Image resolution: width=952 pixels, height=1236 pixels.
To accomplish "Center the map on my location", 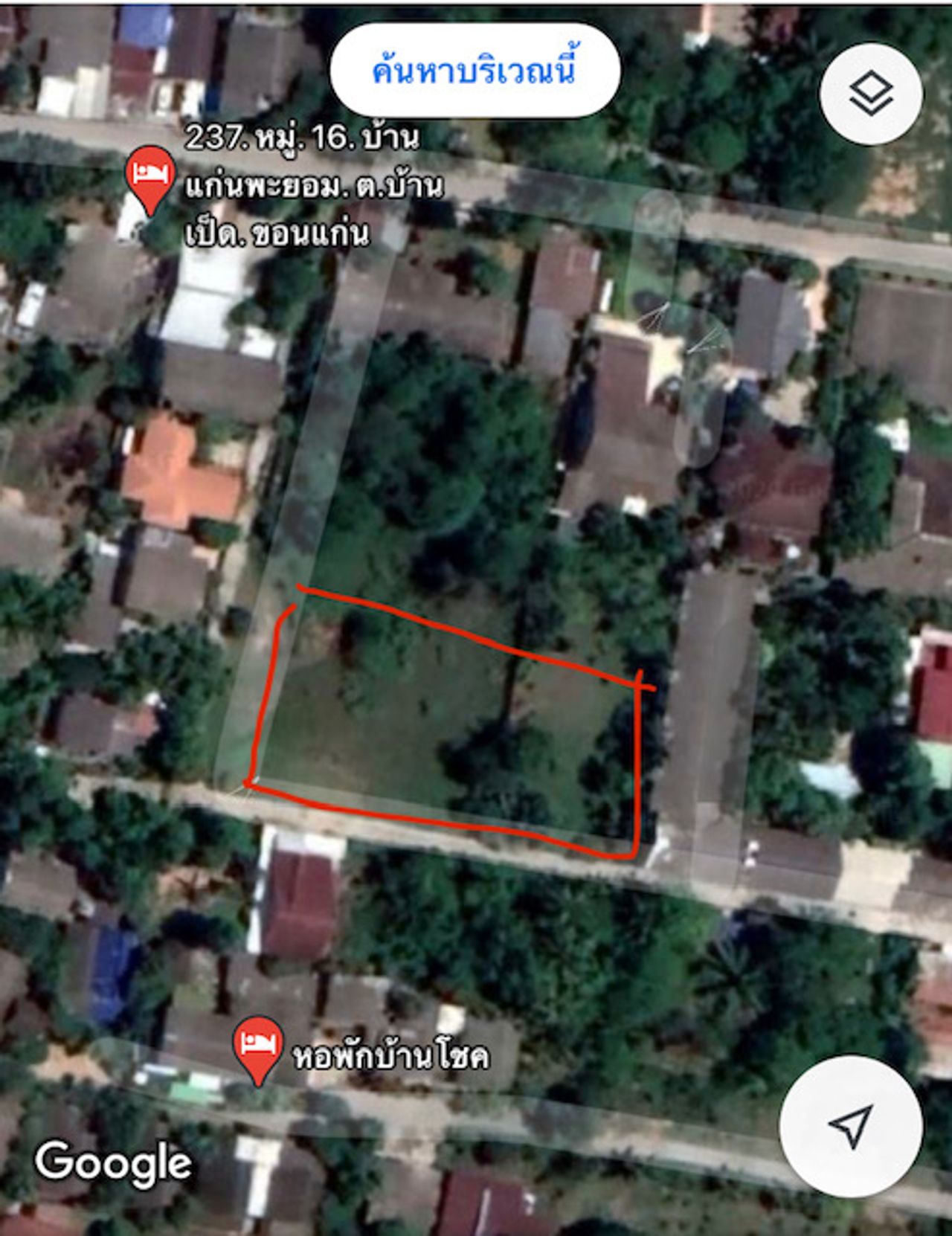I will coord(851,1126).
